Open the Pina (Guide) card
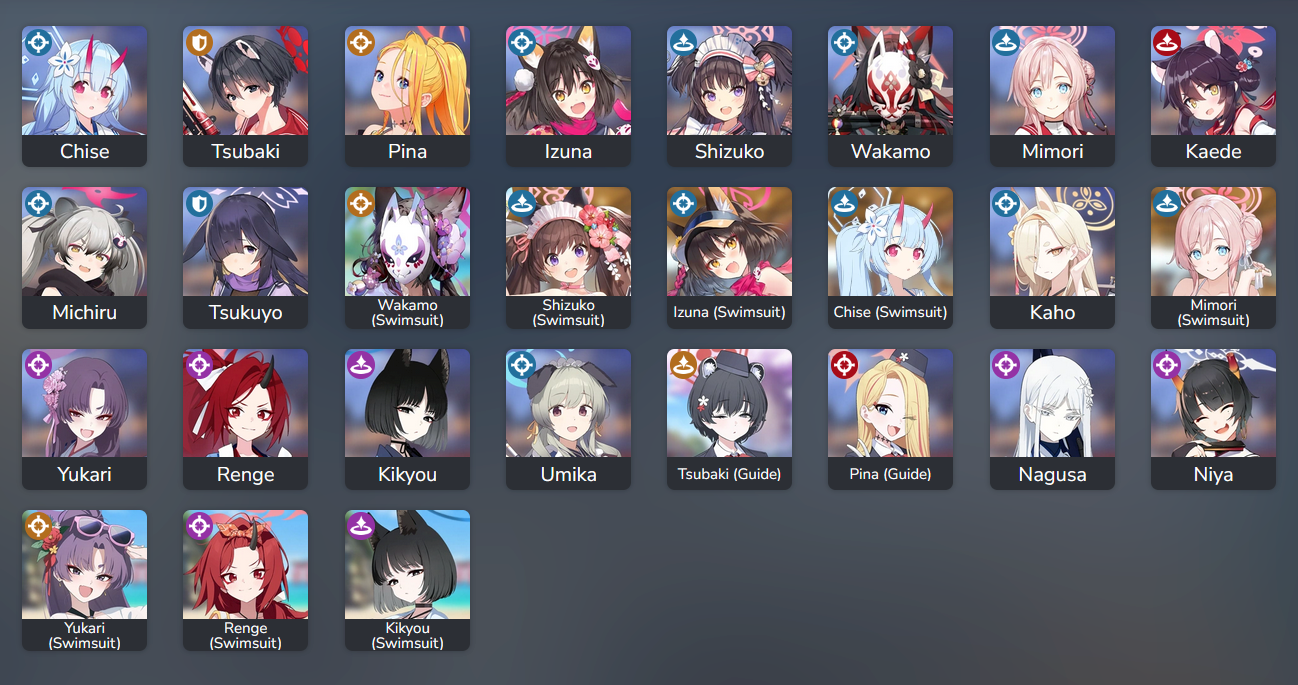Viewport: 1298px width, 685px height. [890, 419]
